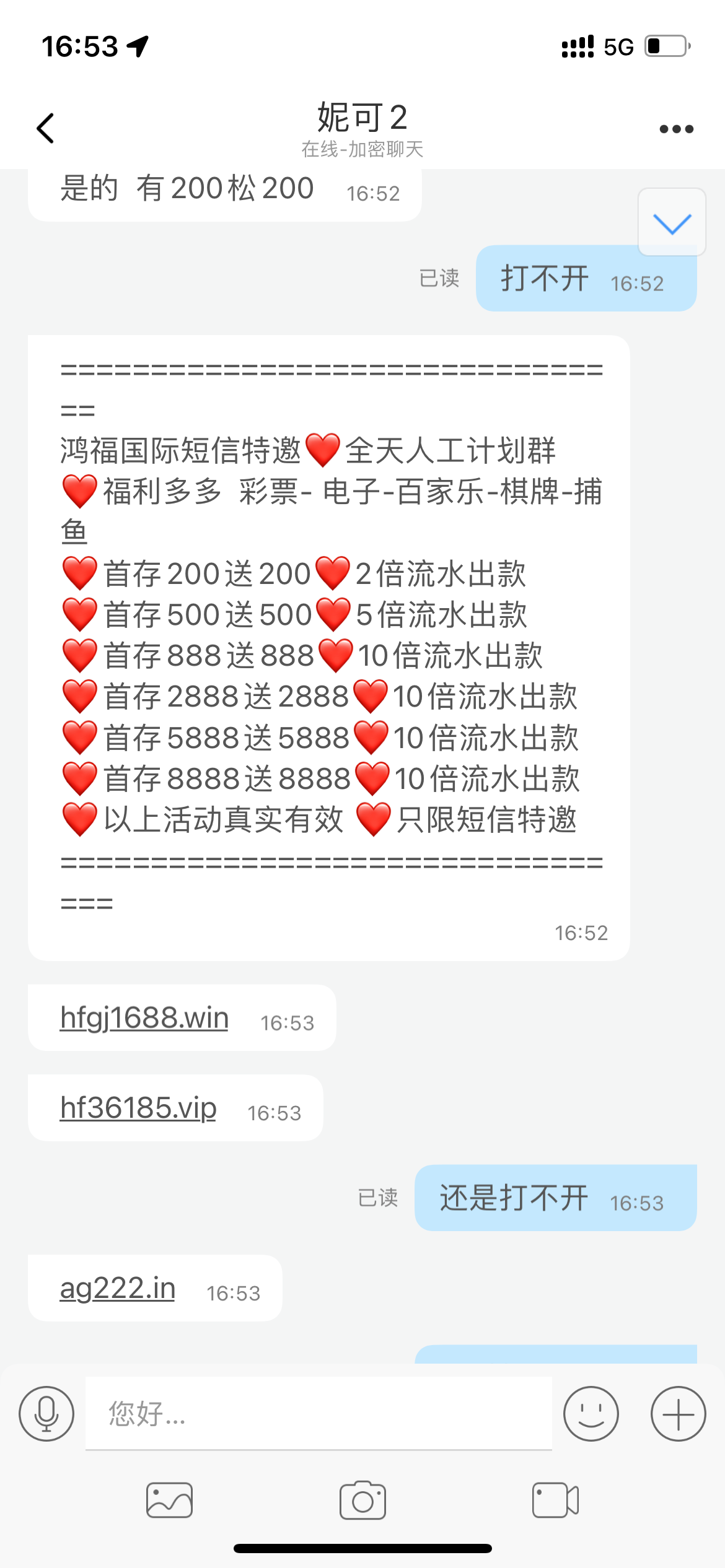Open the hf36185.vip link
This screenshot has height=1568, width=725.
point(138,1108)
